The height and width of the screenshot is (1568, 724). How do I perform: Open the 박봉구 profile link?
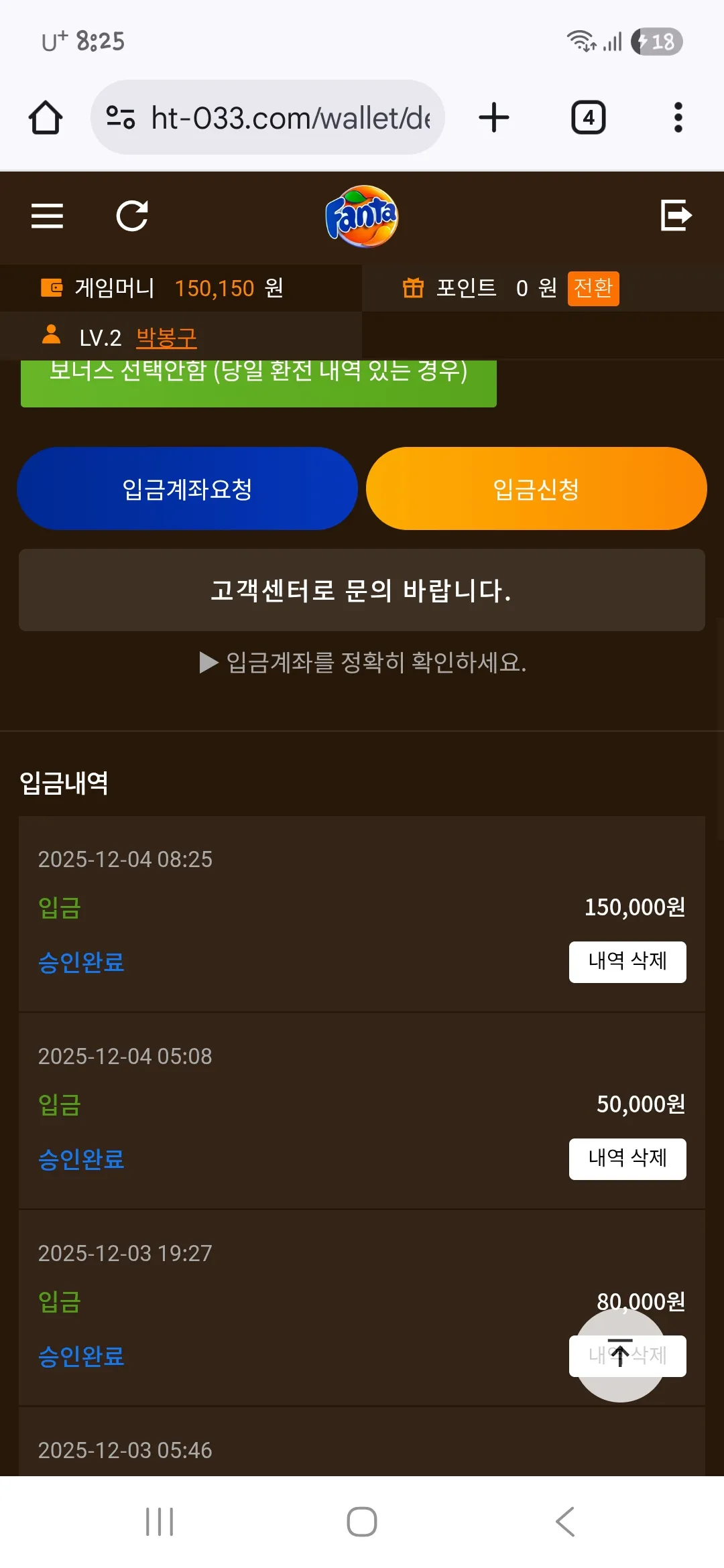point(166,338)
